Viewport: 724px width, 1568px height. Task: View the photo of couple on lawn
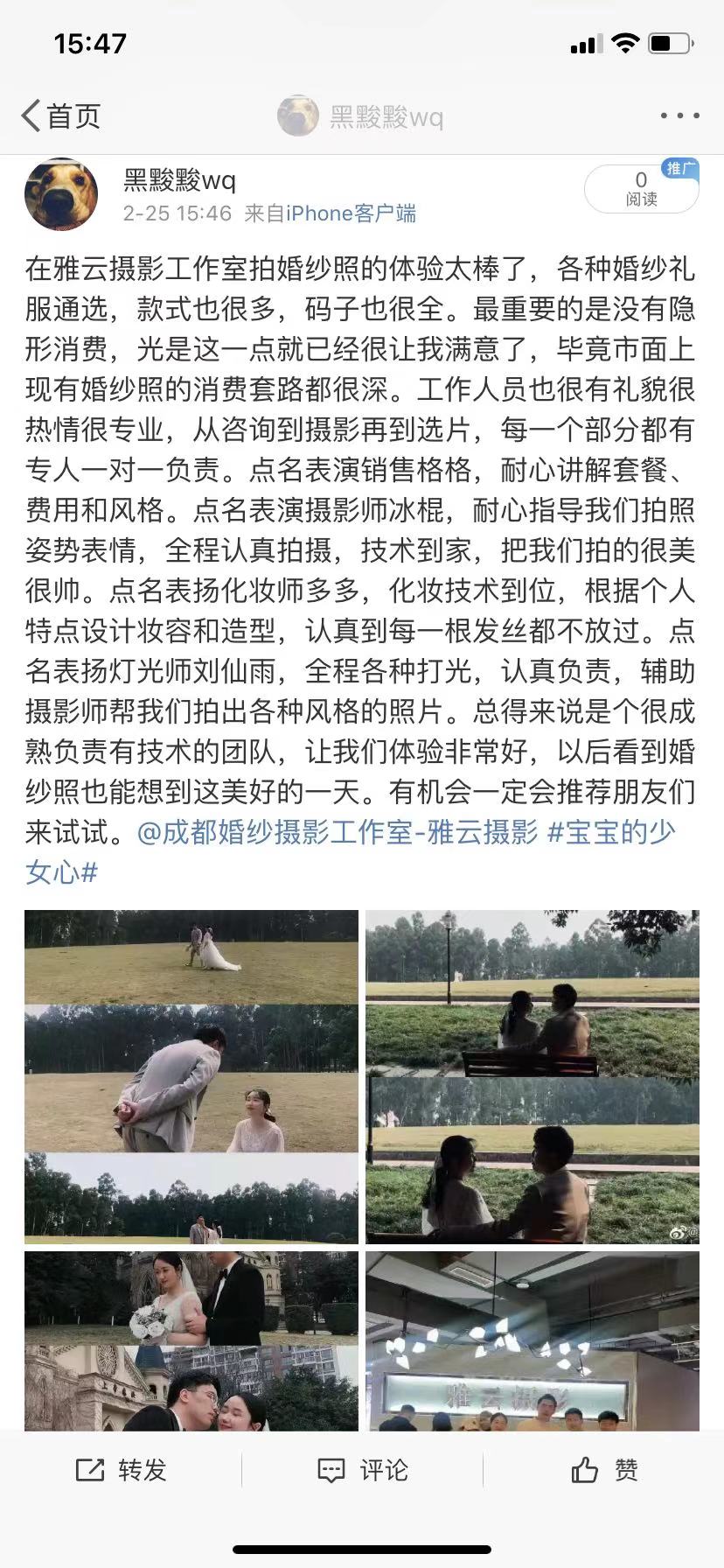tap(191, 1076)
